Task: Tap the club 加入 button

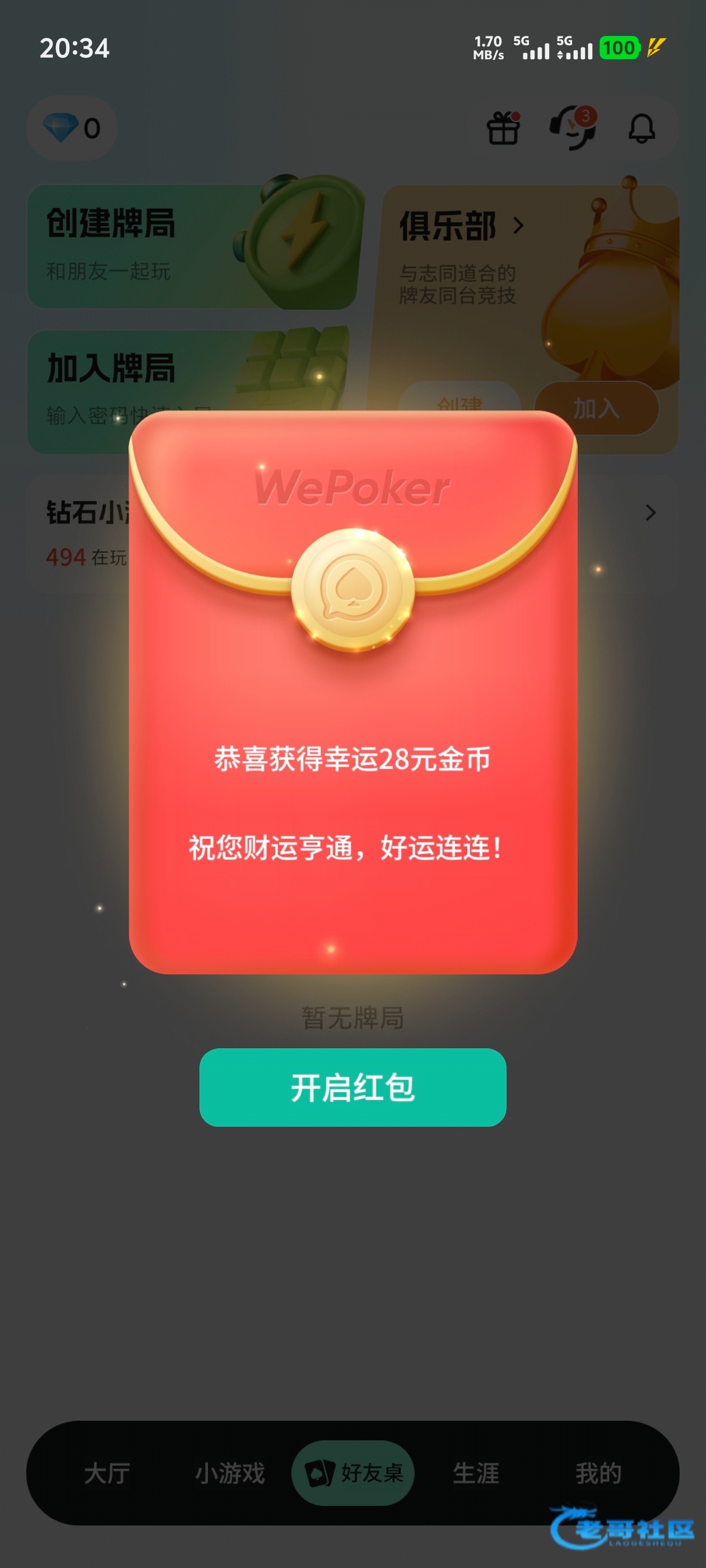Action: [596, 408]
